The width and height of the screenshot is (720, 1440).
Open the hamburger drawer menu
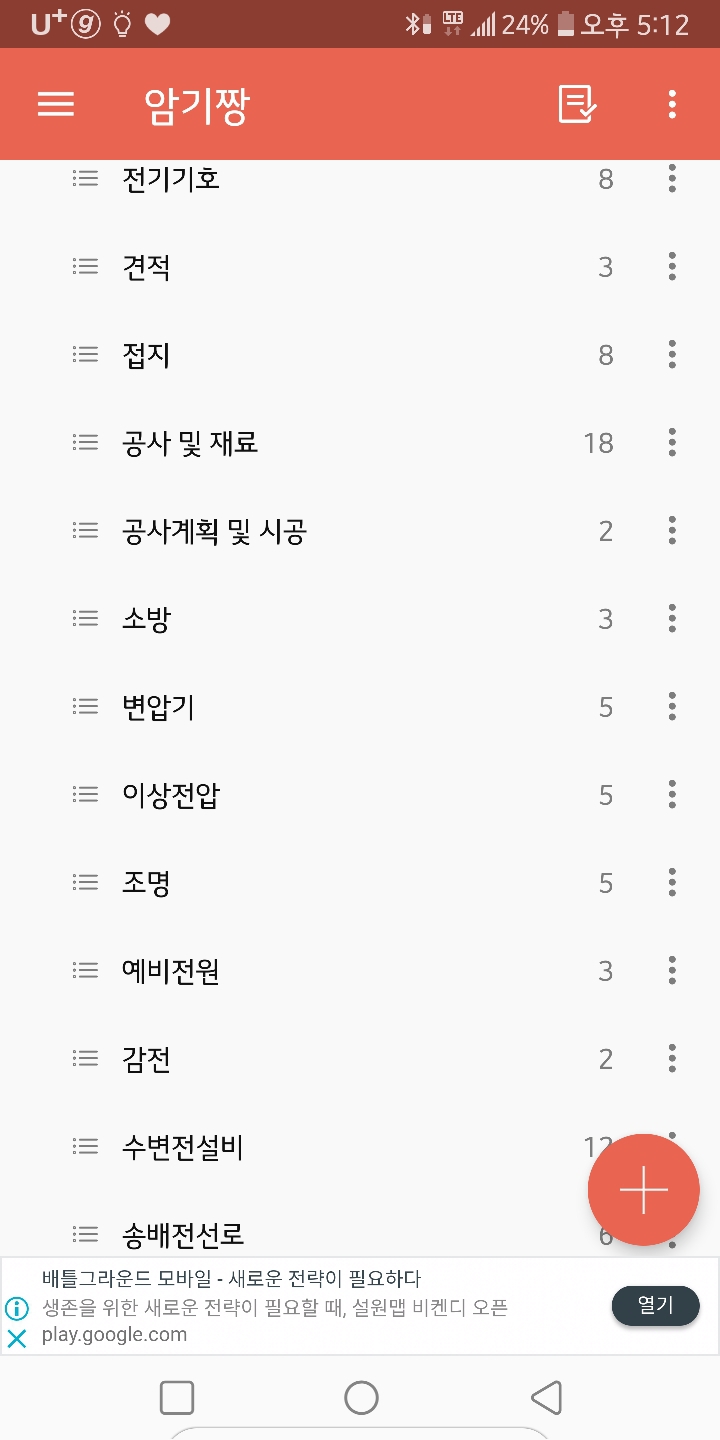pyautogui.click(x=56, y=104)
